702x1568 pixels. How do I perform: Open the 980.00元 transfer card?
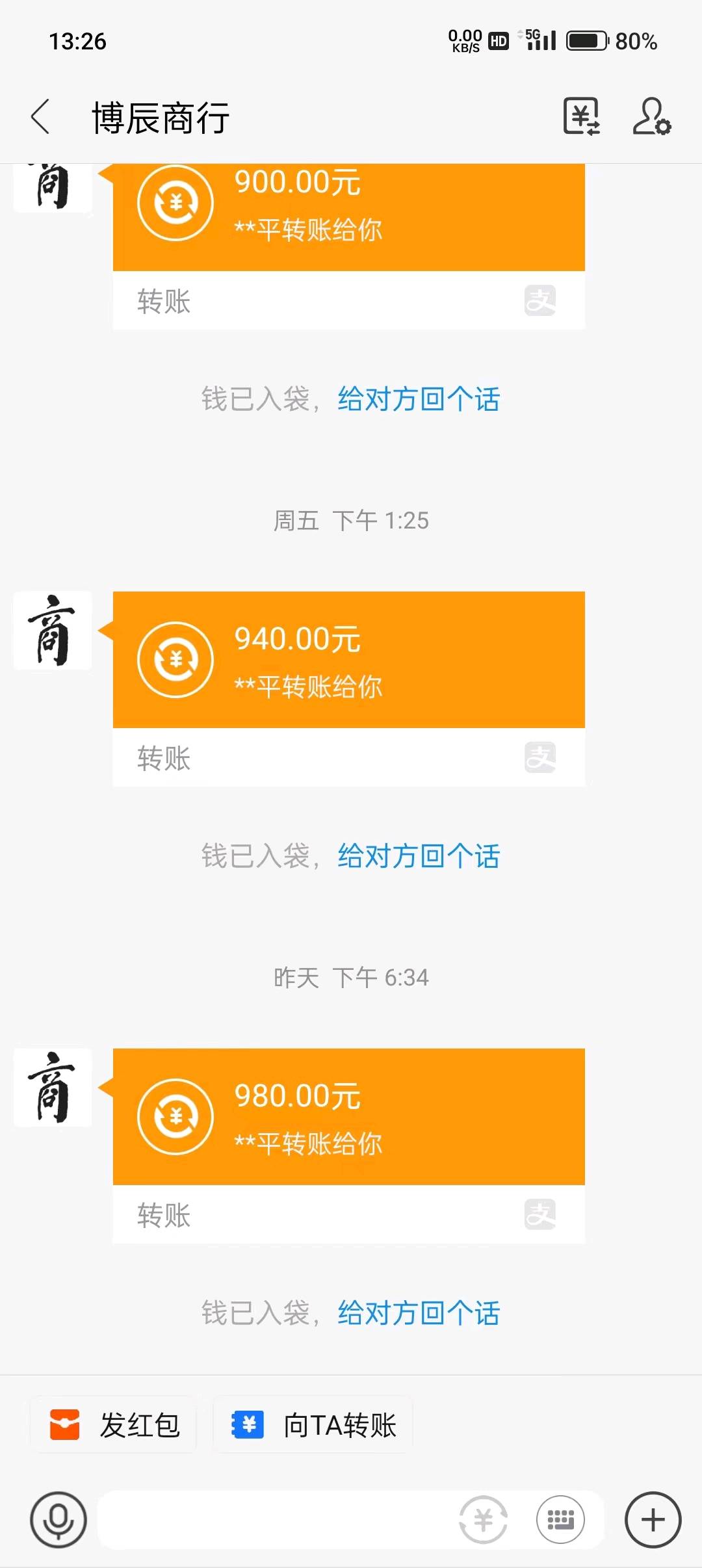pyautogui.click(x=349, y=1145)
